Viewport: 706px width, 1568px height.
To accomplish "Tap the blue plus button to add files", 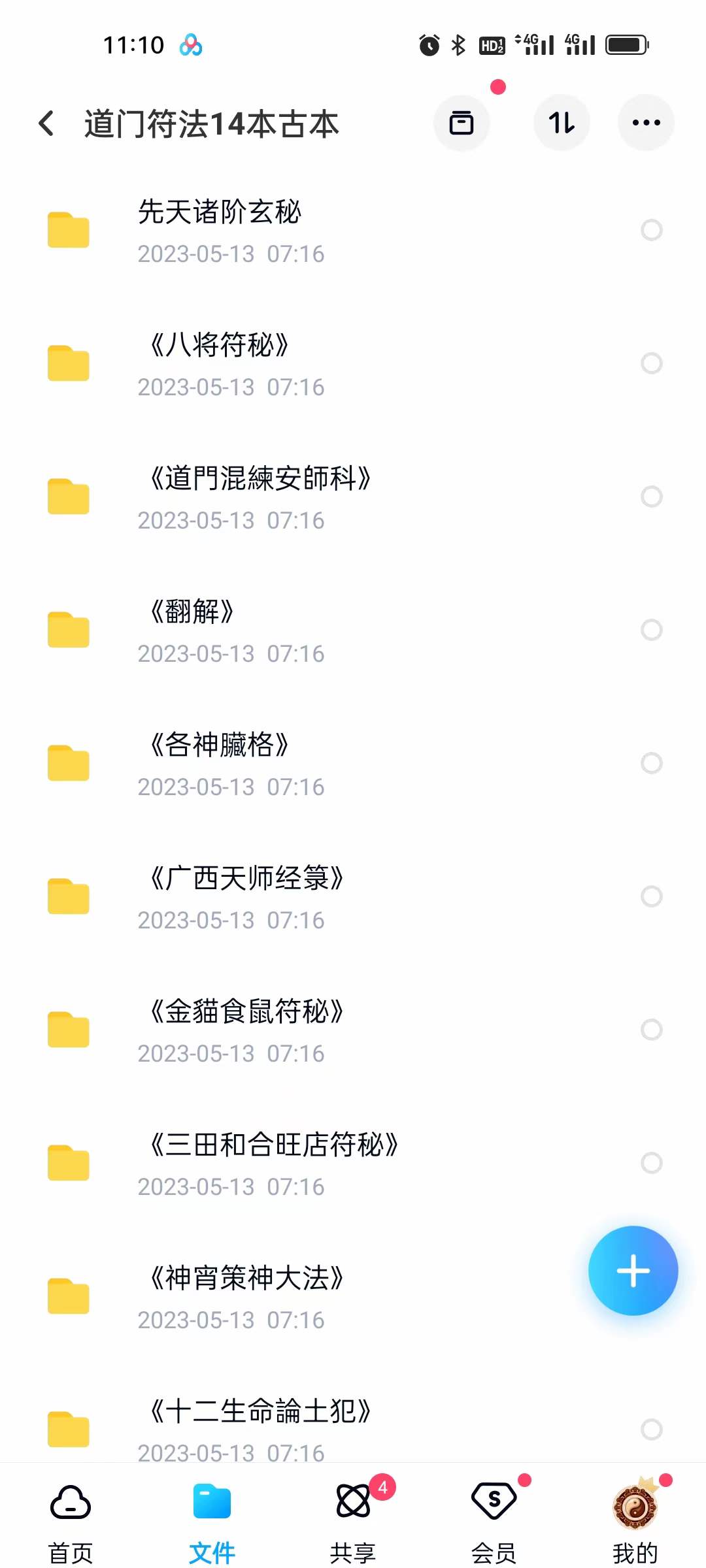I will [633, 1269].
